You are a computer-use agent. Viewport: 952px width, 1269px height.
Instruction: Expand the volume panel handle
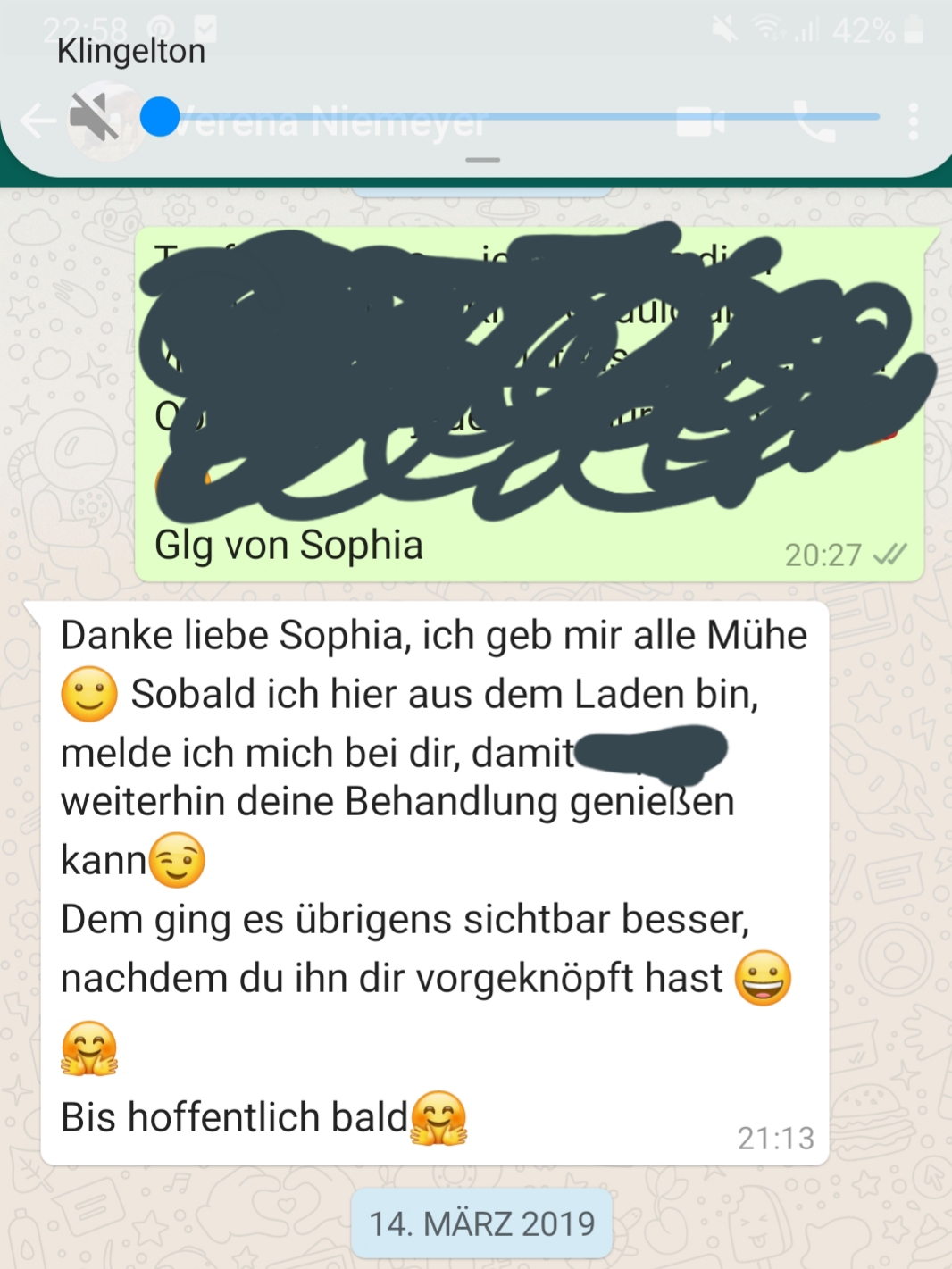coord(482,161)
